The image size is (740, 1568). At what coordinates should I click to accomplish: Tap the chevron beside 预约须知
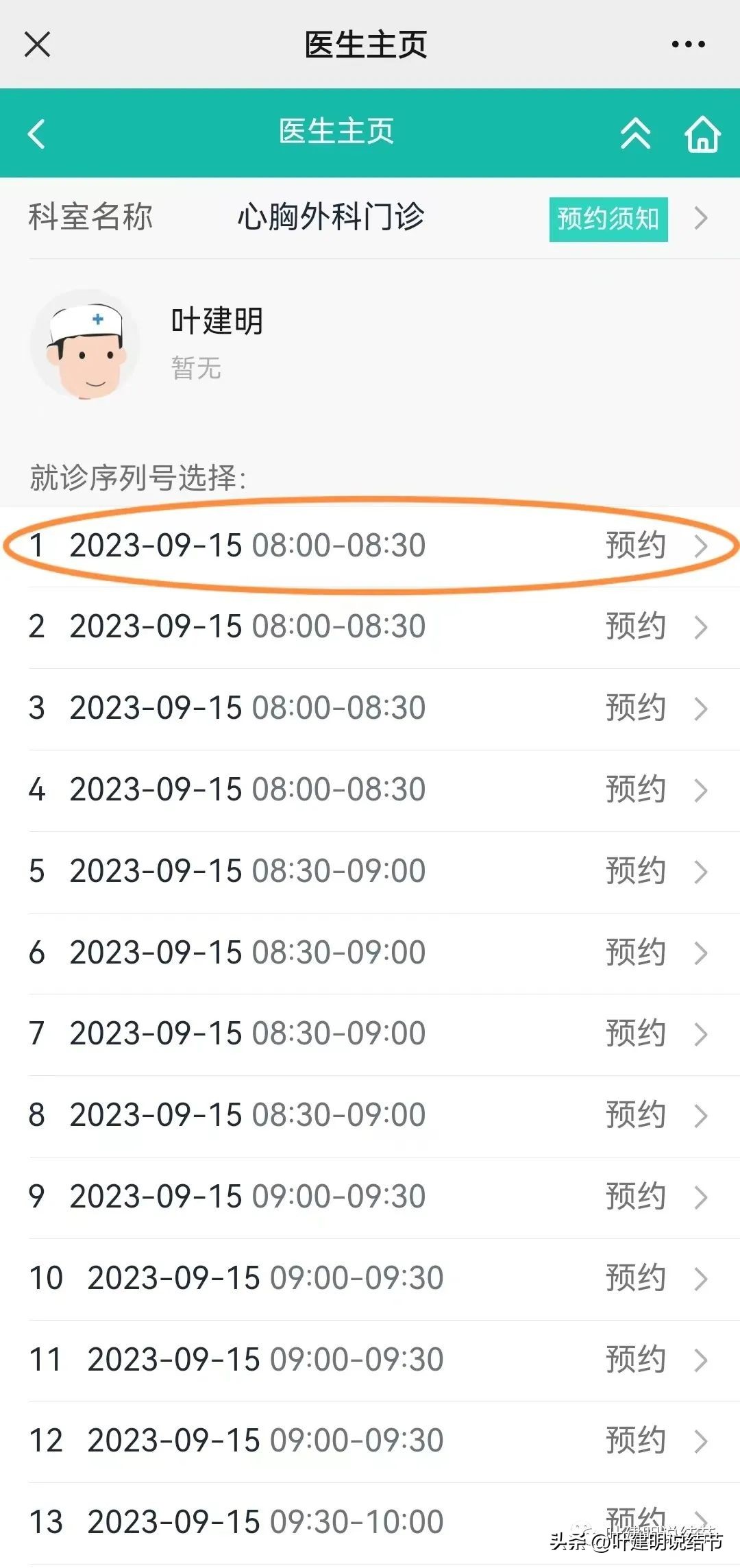pos(700,219)
